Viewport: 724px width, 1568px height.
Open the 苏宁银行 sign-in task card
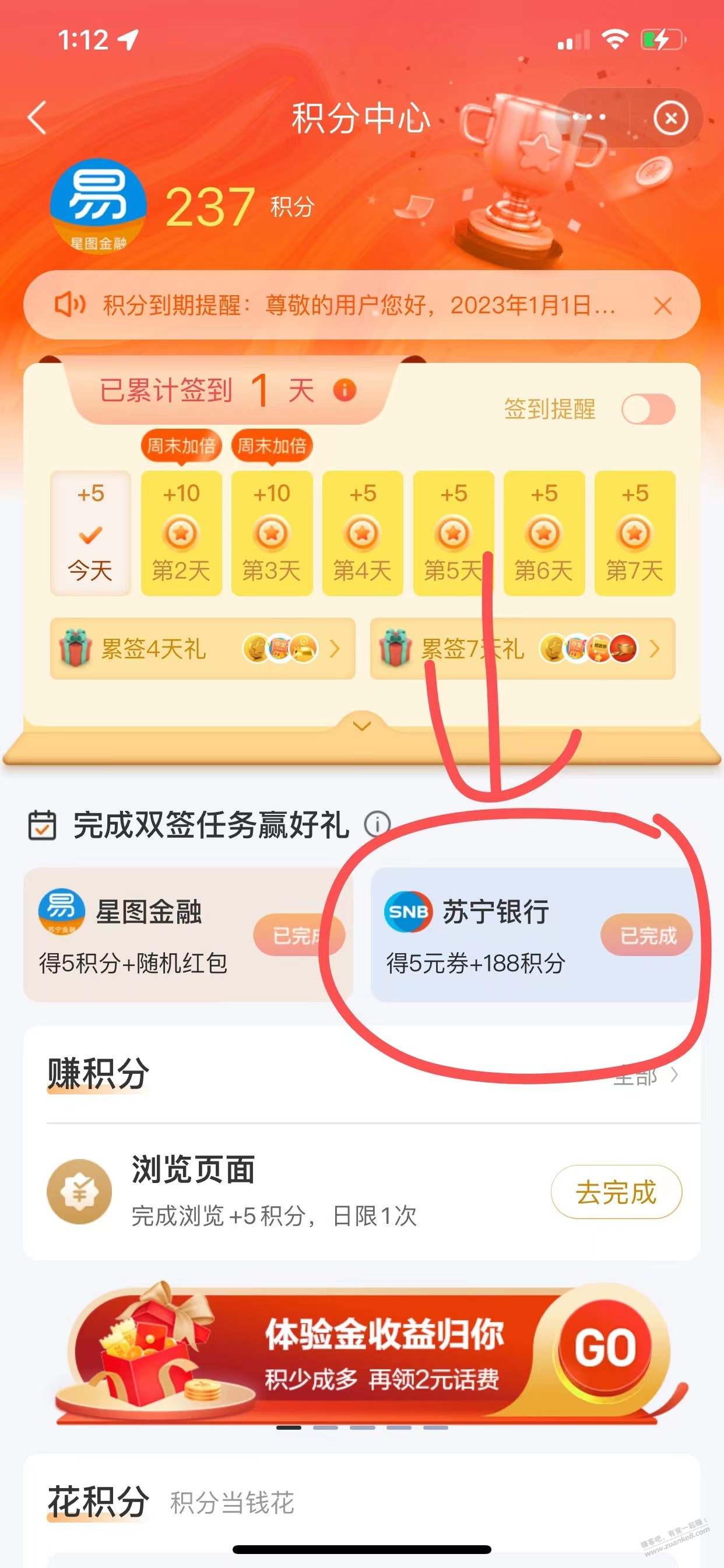click(535, 935)
